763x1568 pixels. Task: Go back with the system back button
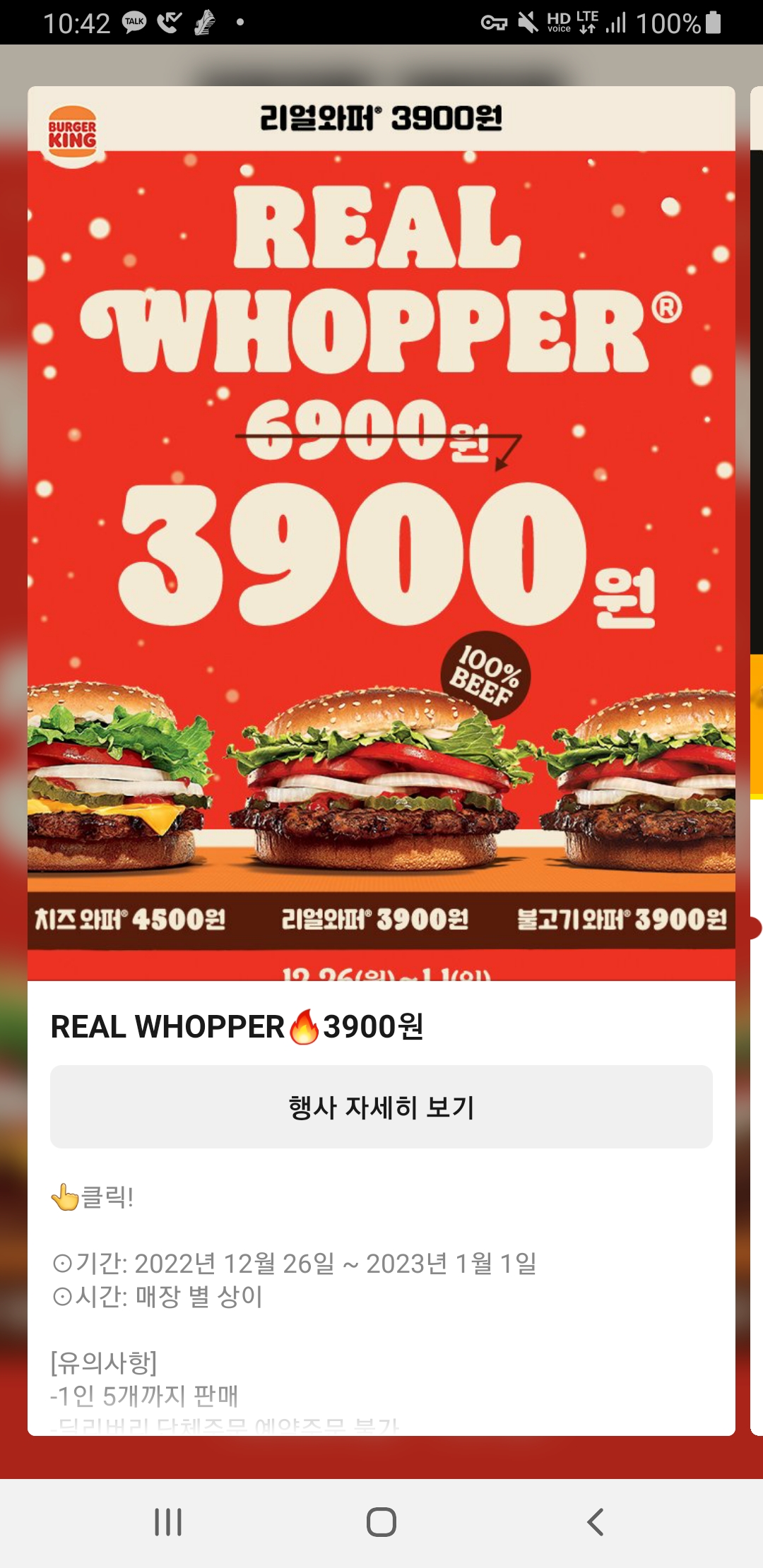pos(596,1522)
